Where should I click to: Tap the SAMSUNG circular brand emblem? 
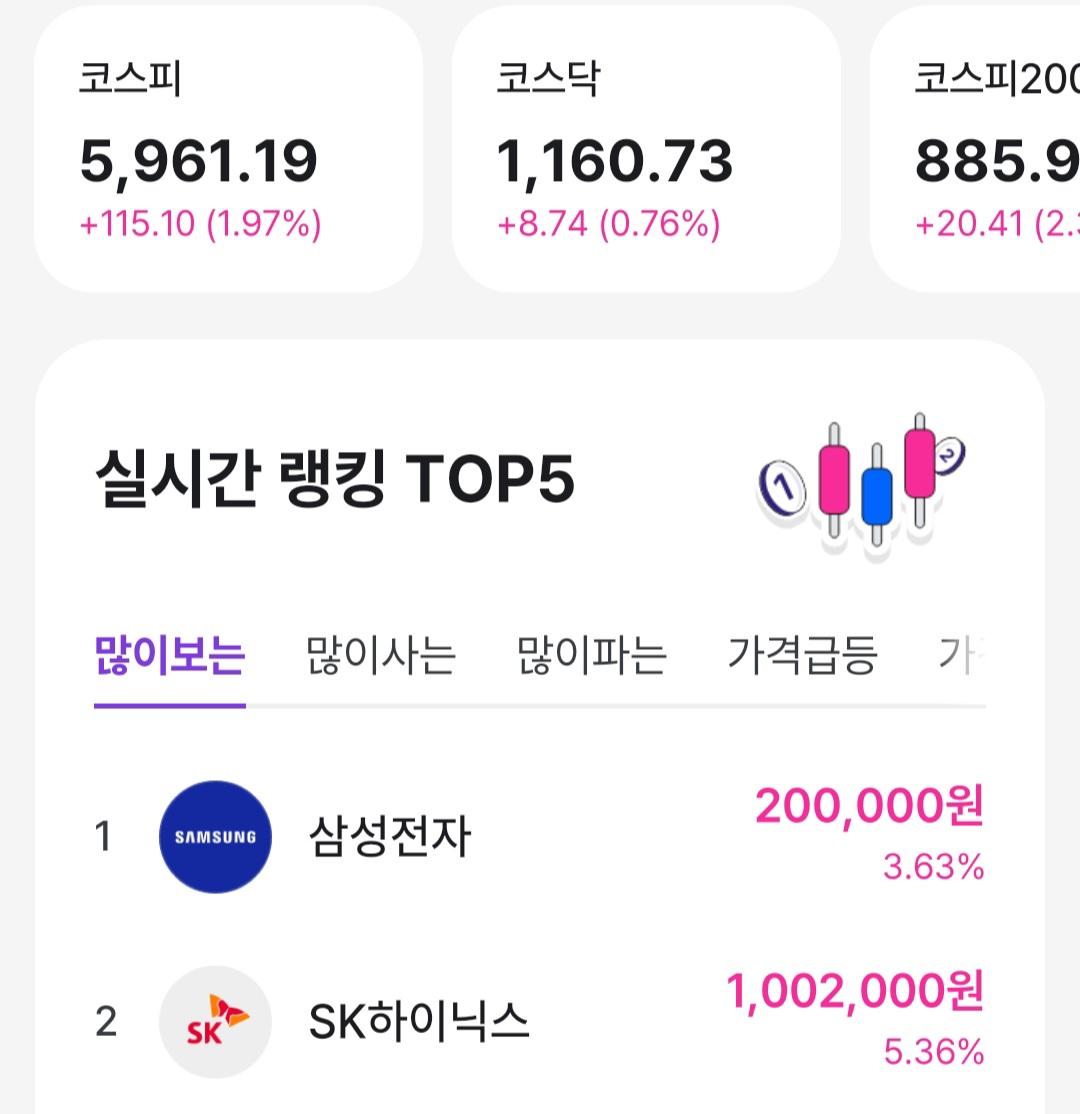[x=214, y=837]
